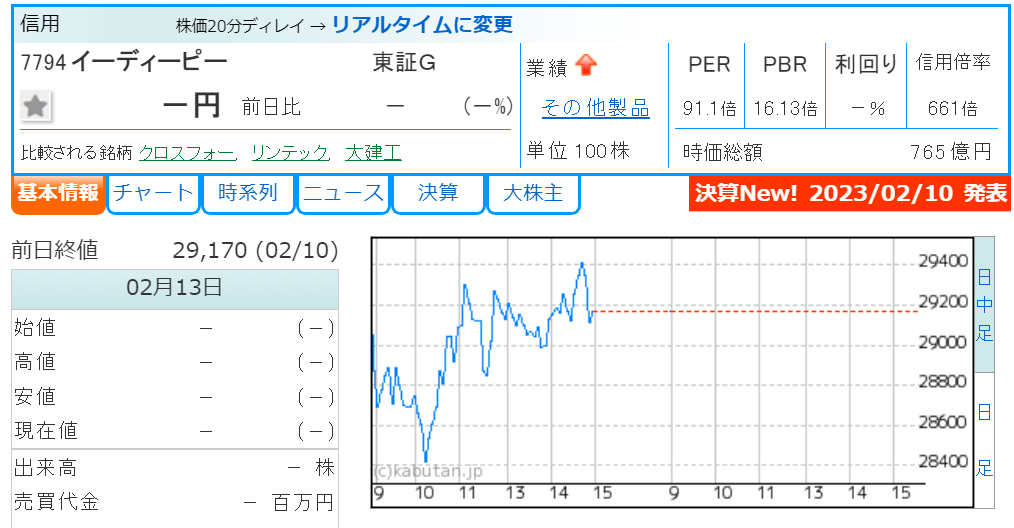
Task: Switch the chart to 日足
Action: (x=984, y=438)
